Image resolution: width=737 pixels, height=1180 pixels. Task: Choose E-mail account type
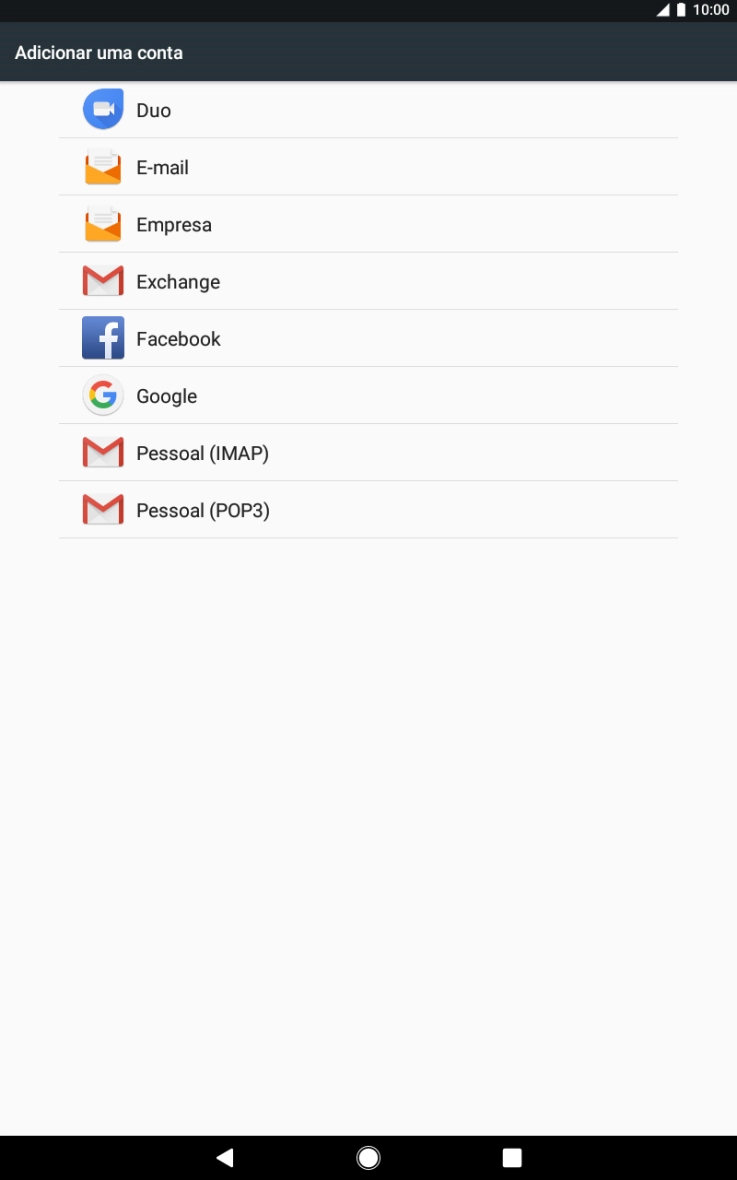point(162,167)
